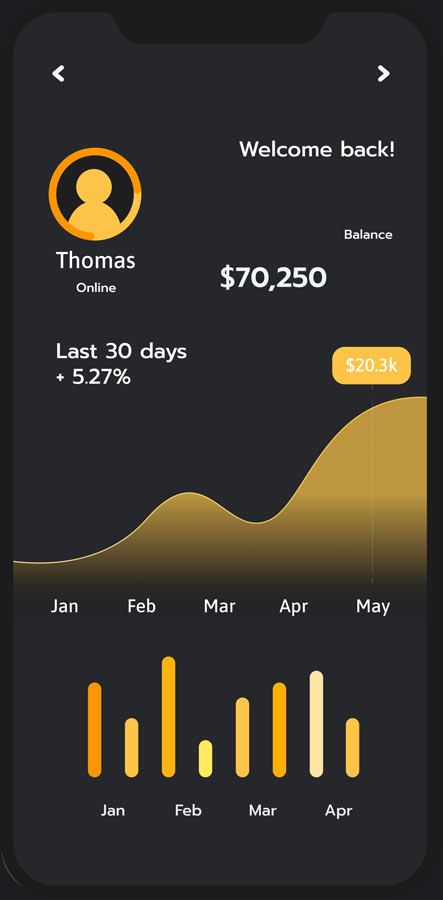Select the $20.3k marker on the chart
Image resolution: width=443 pixels, height=900 pixels.
point(371,366)
